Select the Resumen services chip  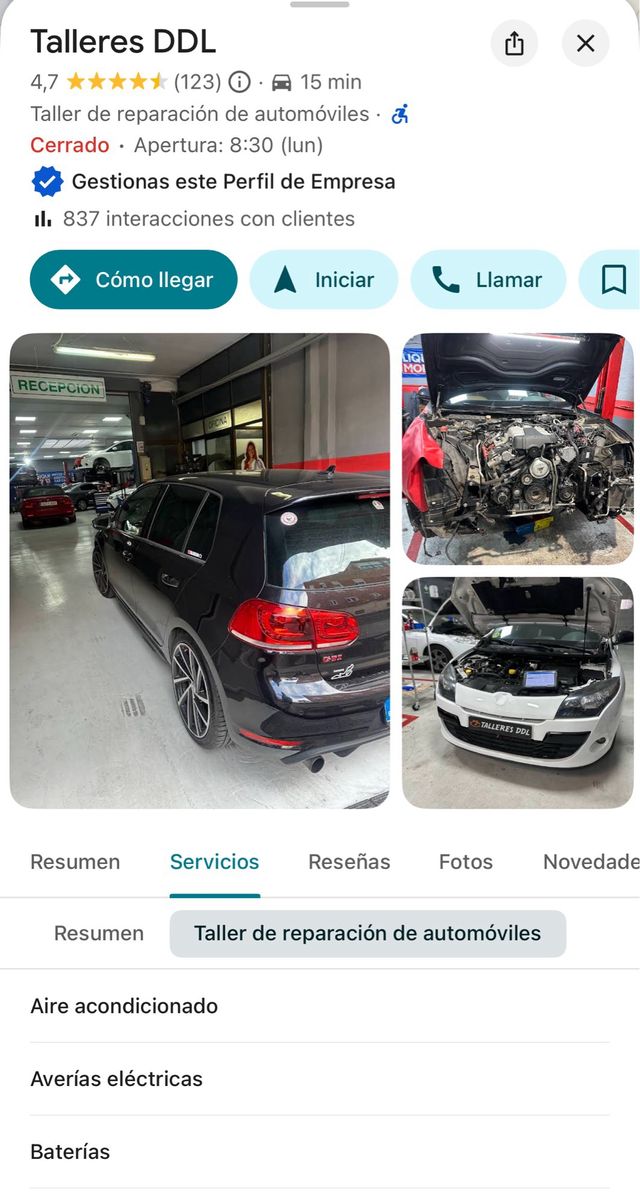[x=99, y=933]
